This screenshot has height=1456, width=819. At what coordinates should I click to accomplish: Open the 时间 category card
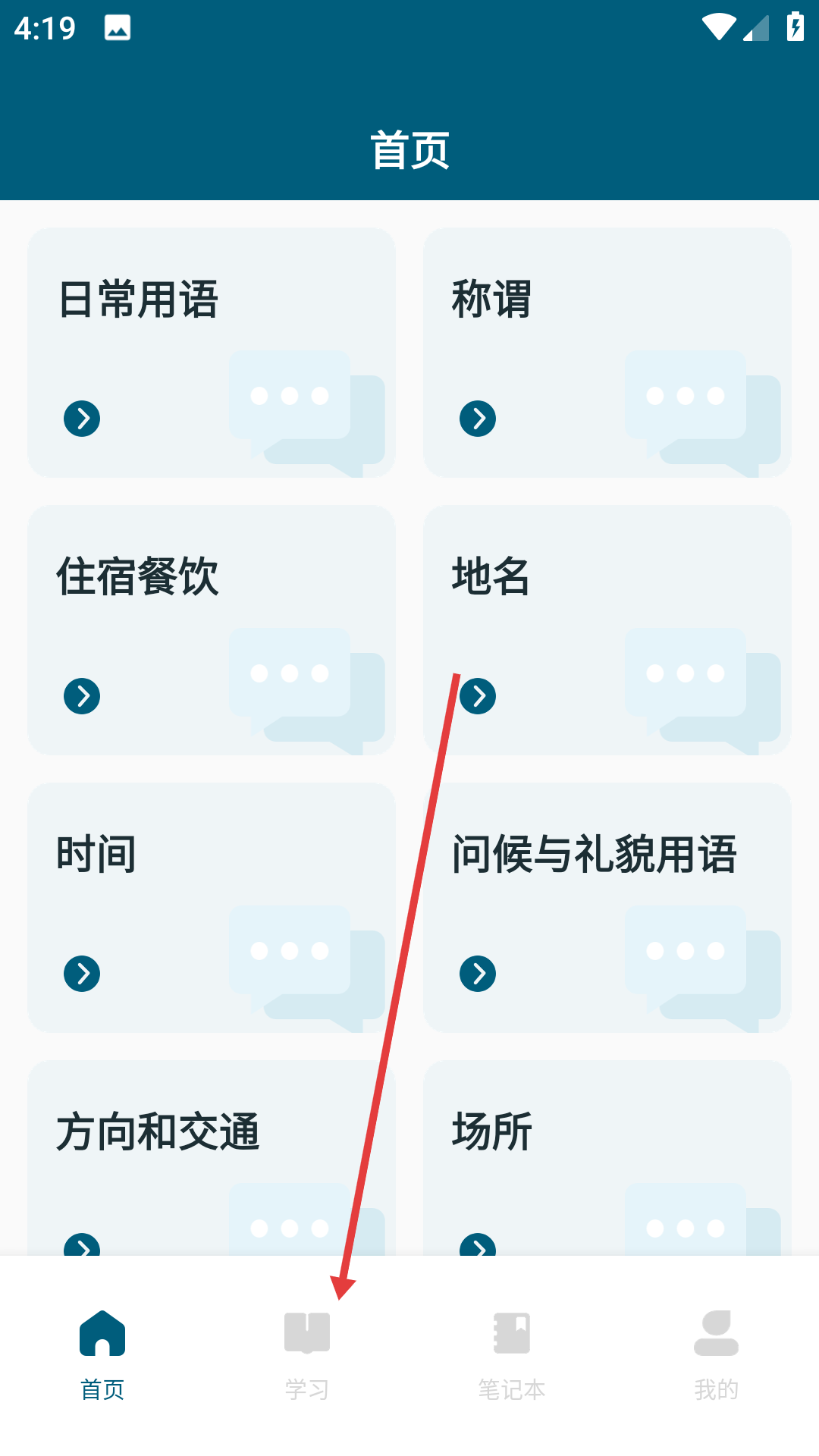211,908
